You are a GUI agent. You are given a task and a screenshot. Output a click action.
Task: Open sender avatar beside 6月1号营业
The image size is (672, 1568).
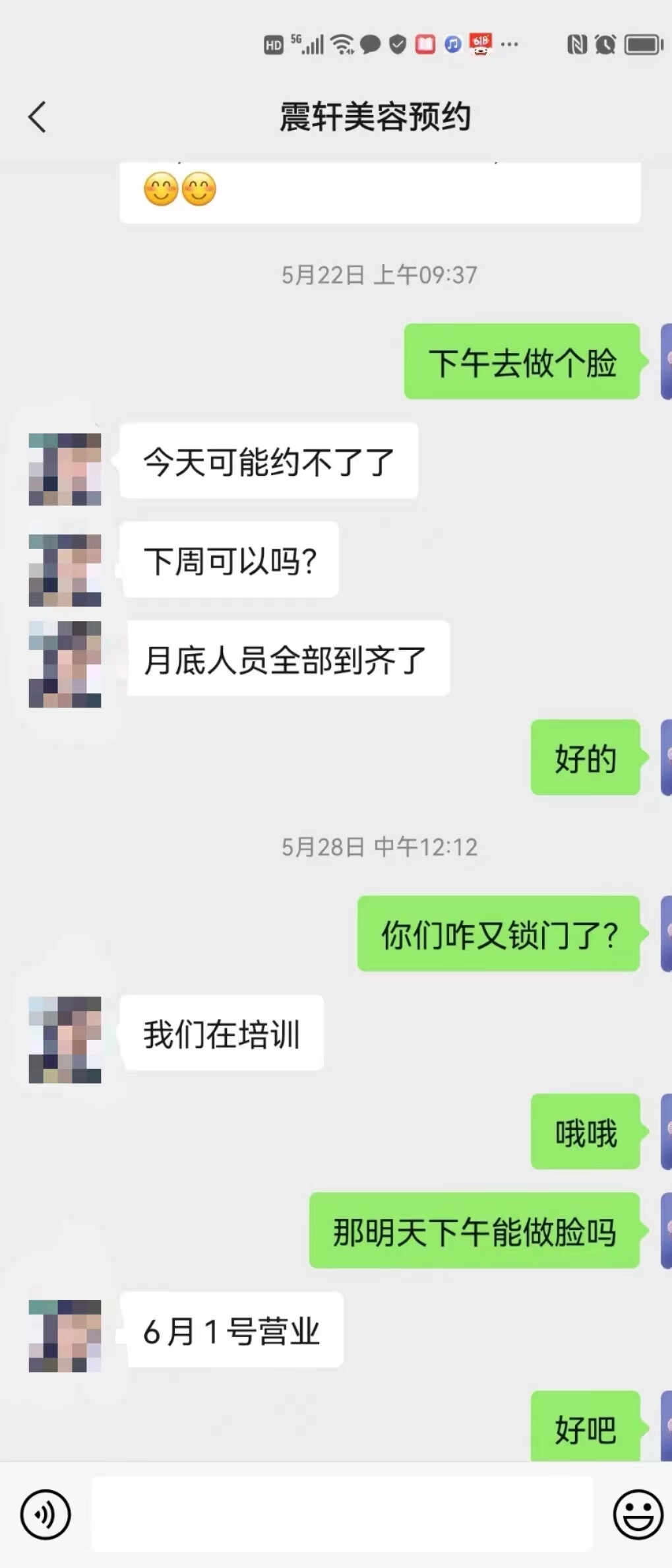(x=65, y=1336)
